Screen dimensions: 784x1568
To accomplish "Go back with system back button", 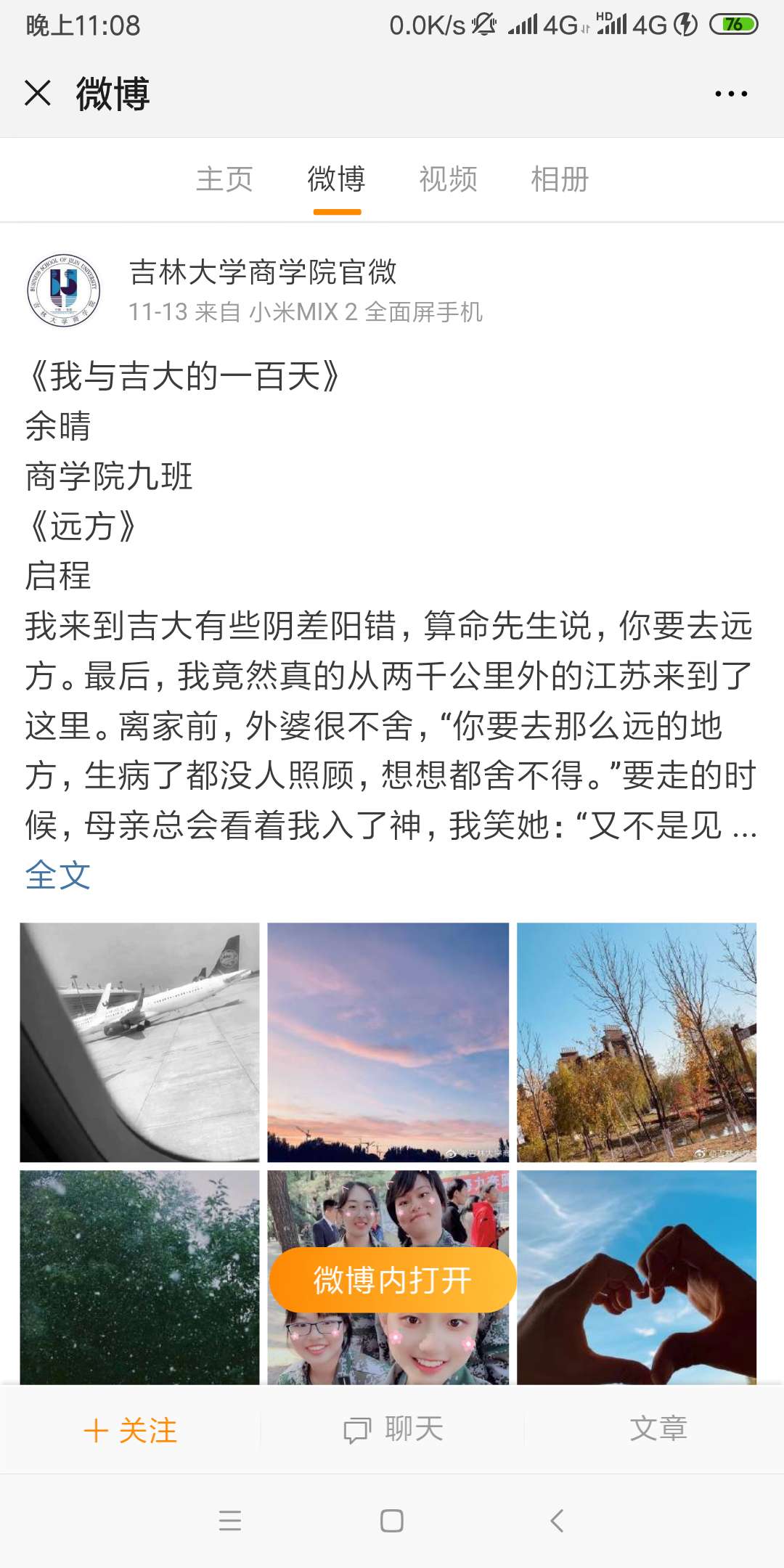I will point(557,1520).
